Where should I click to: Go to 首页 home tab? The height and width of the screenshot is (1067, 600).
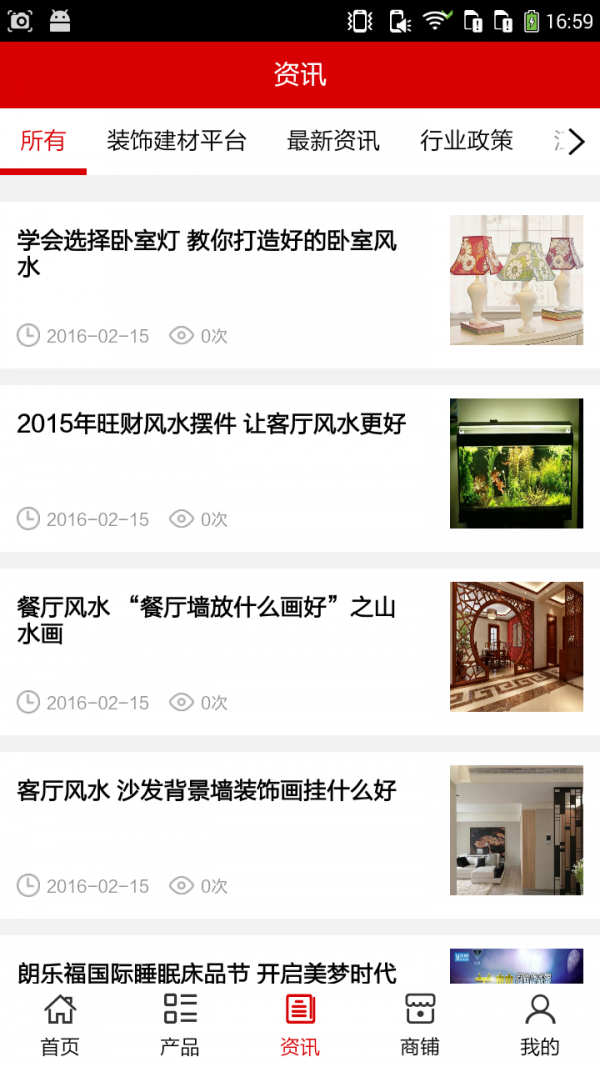pyautogui.click(x=60, y=1025)
